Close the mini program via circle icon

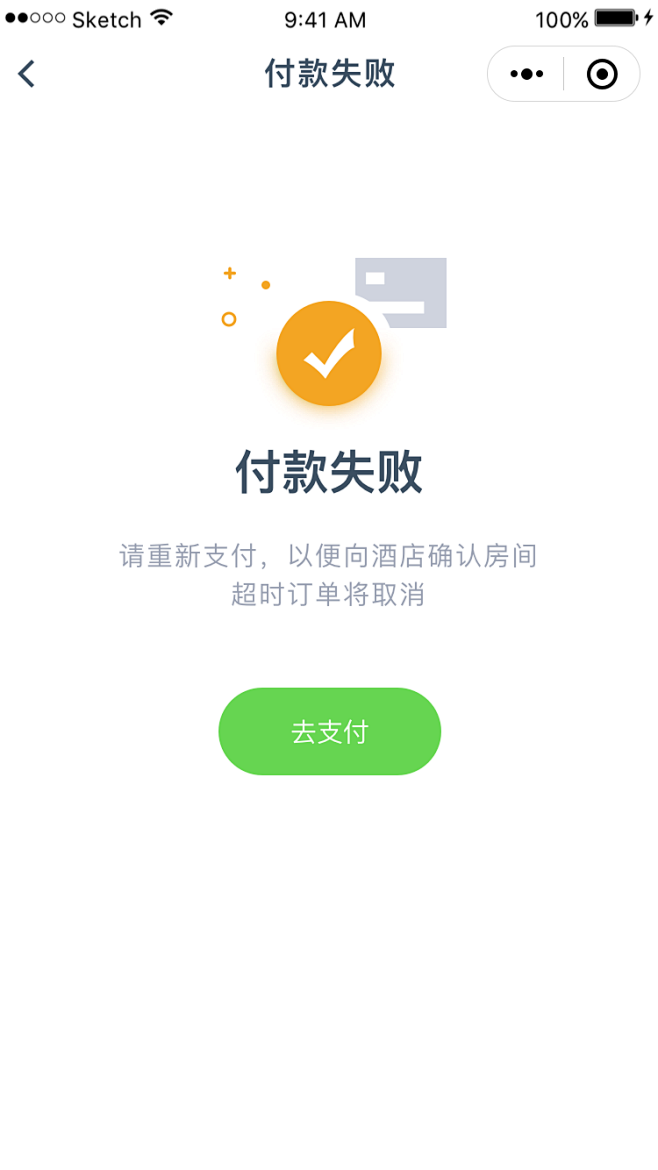tap(602, 74)
